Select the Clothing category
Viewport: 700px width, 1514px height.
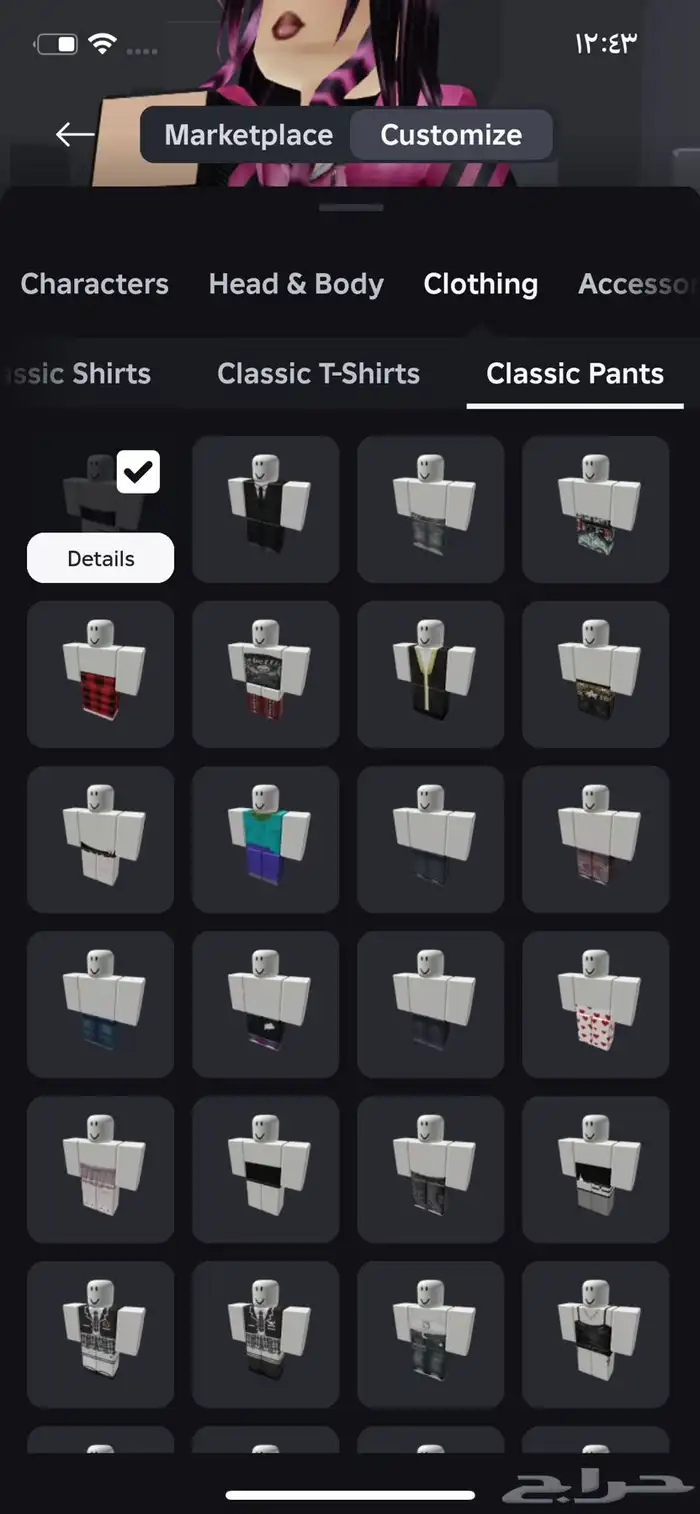pos(480,284)
